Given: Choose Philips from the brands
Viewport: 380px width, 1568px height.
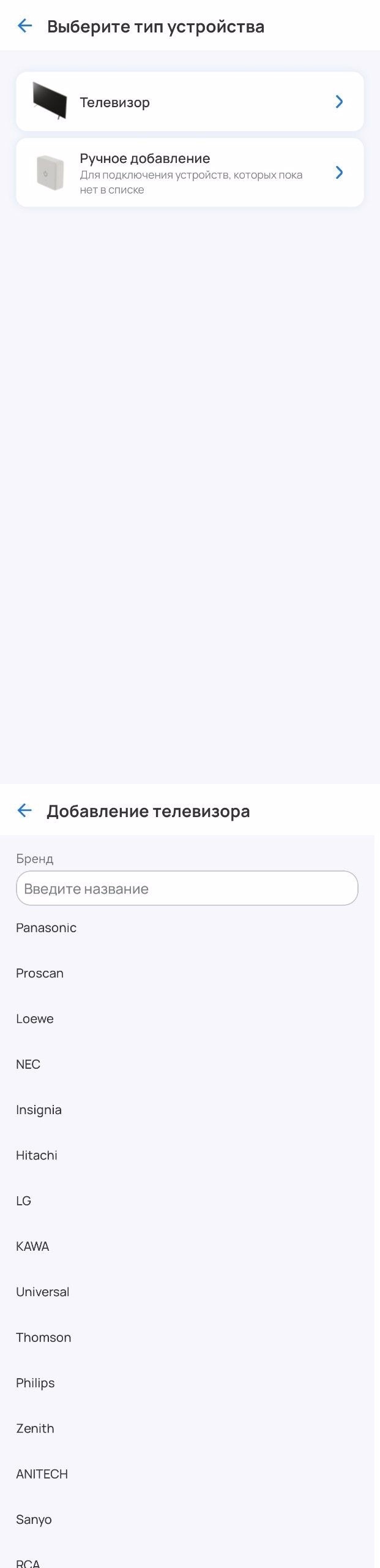Looking at the screenshot, I should point(35,1382).
